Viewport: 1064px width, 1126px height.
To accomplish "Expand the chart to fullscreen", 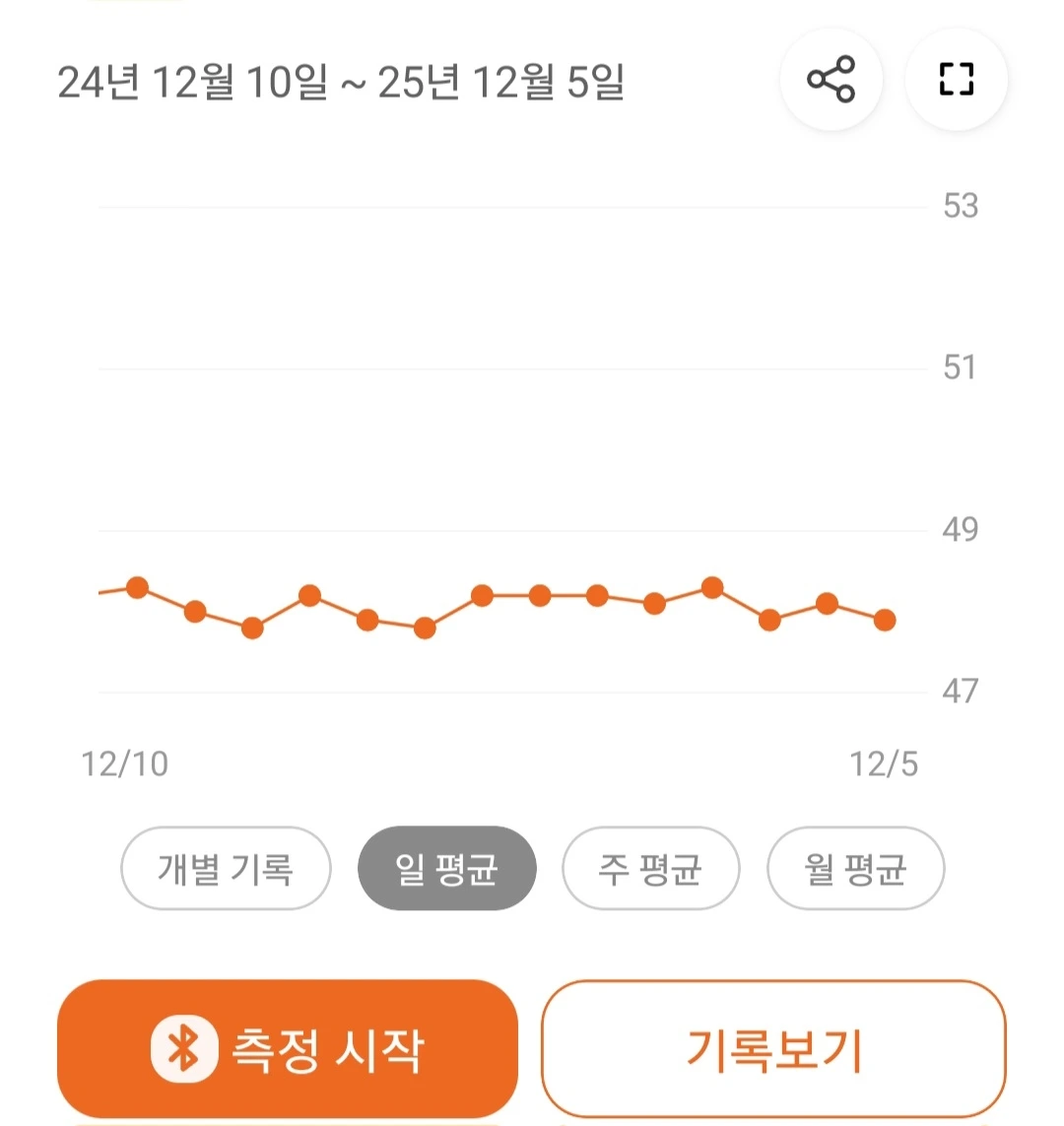I will pyautogui.click(x=956, y=79).
